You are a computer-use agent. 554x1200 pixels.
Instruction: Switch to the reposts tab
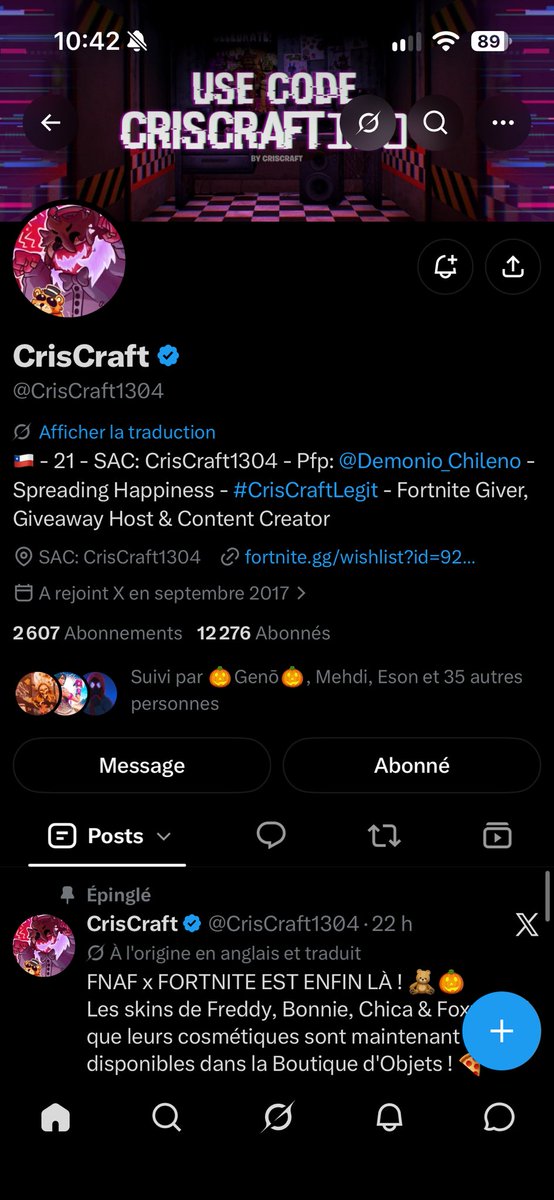coord(384,836)
